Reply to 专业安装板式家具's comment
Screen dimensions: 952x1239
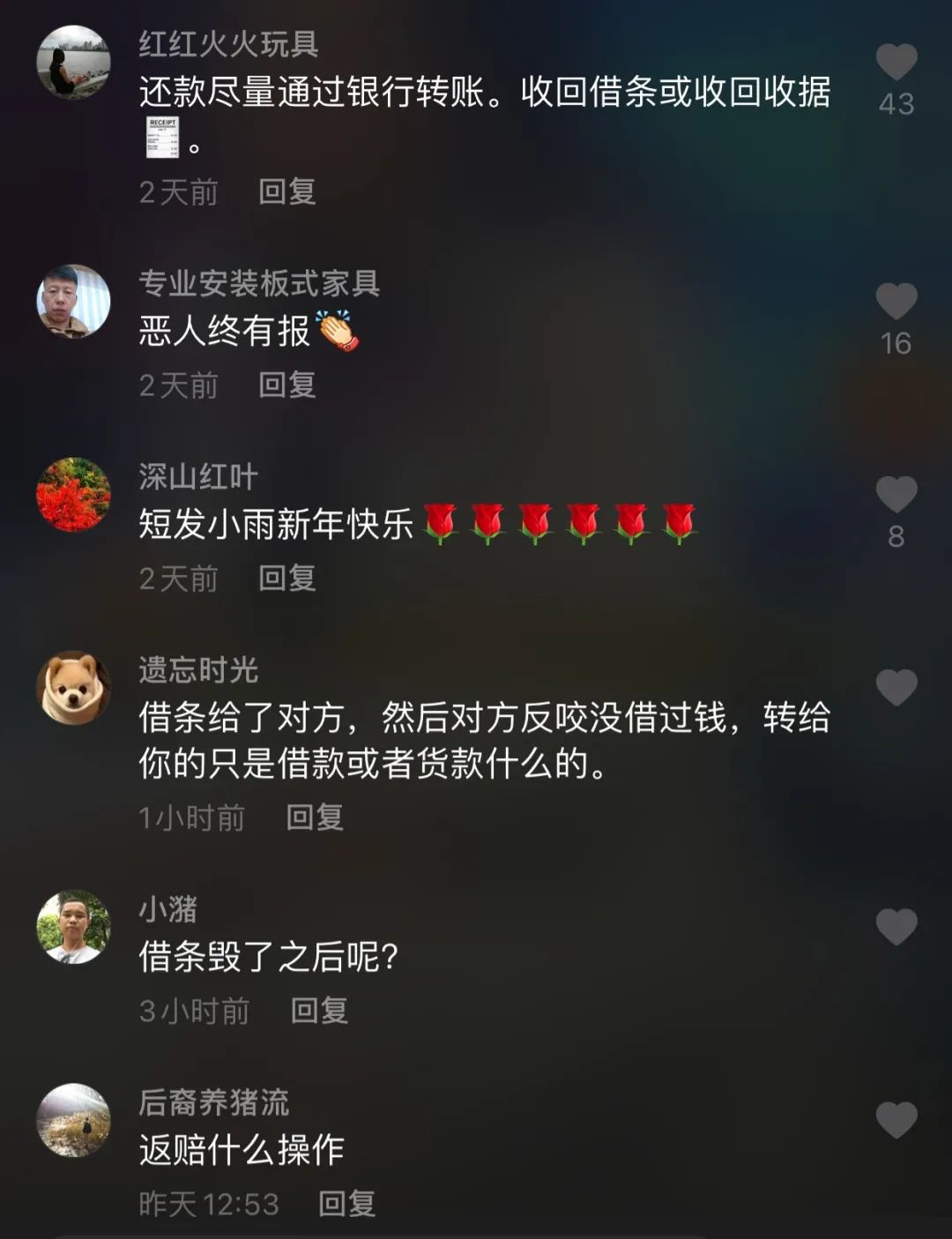286,384
